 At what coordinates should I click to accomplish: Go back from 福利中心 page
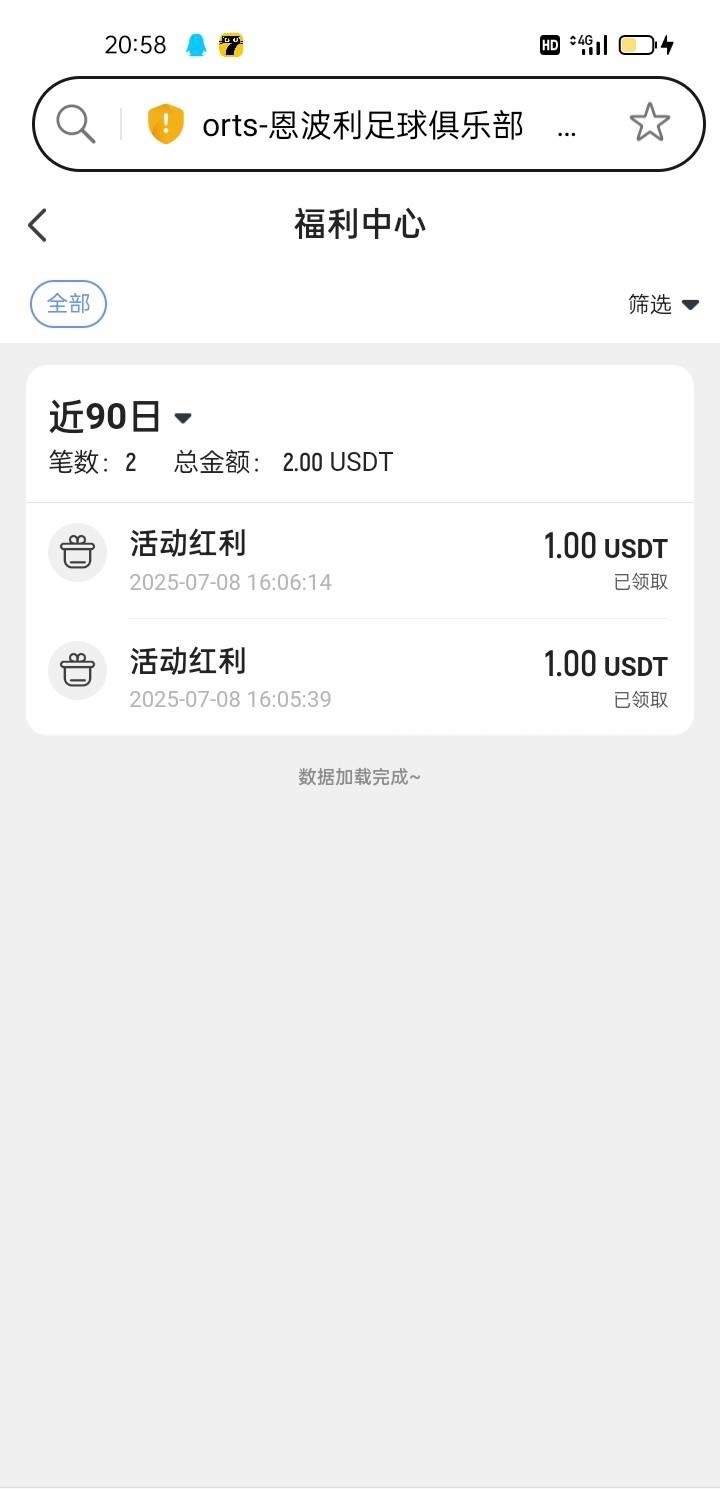point(38,225)
